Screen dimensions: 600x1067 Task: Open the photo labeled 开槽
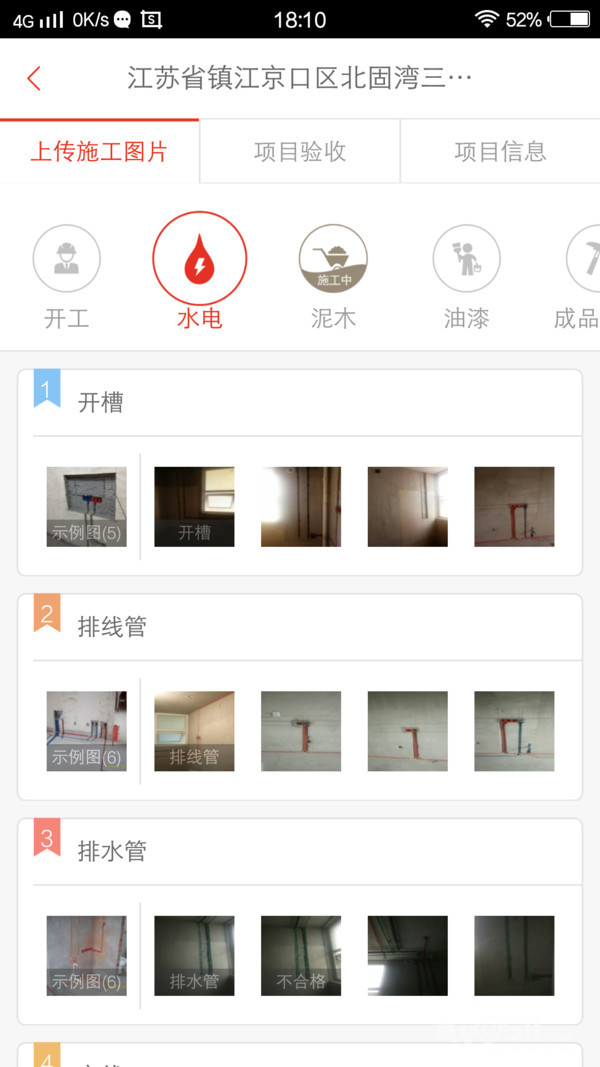point(194,506)
